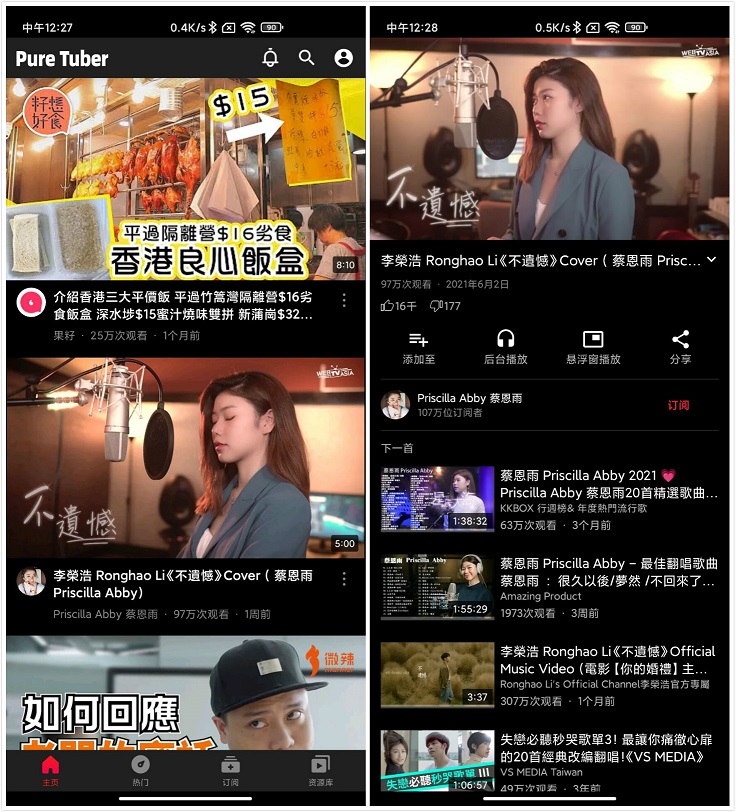The image size is (736, 812).
Task: Open three-dot menu on 香港 food video
Action: pyautogui.click(x=345, y=298)
